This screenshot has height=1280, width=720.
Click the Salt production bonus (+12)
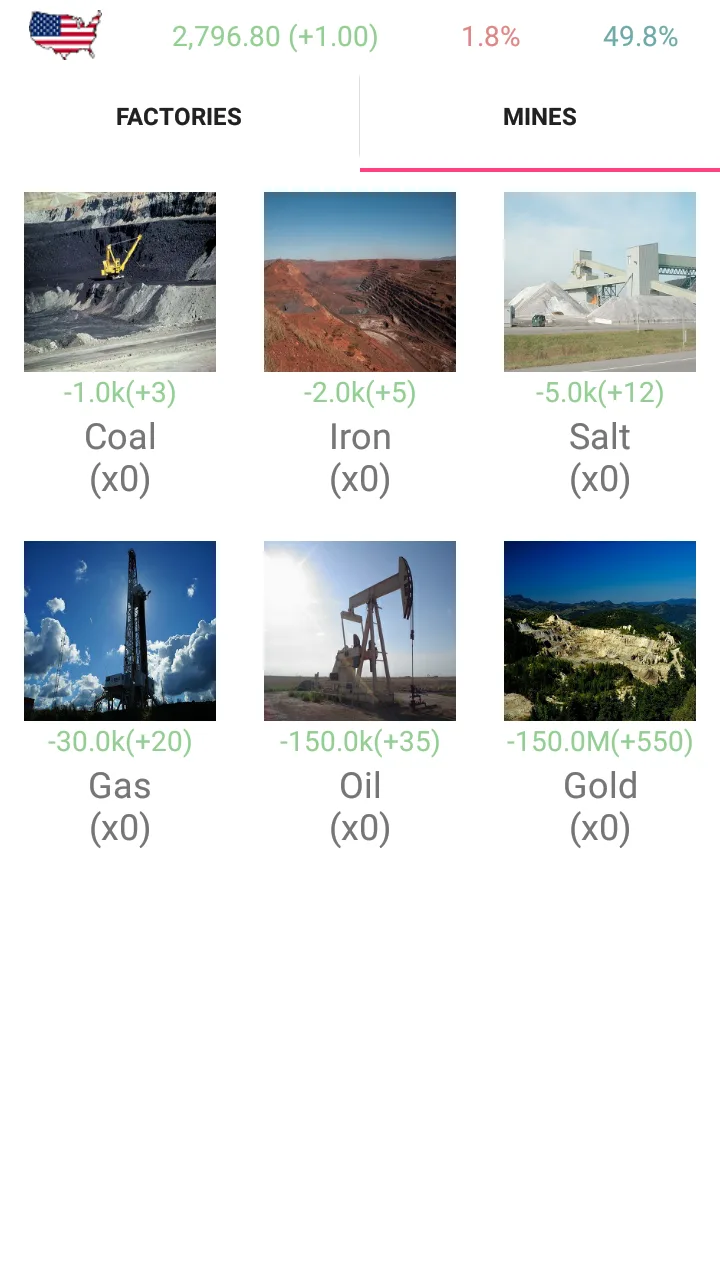pos(637,393)
